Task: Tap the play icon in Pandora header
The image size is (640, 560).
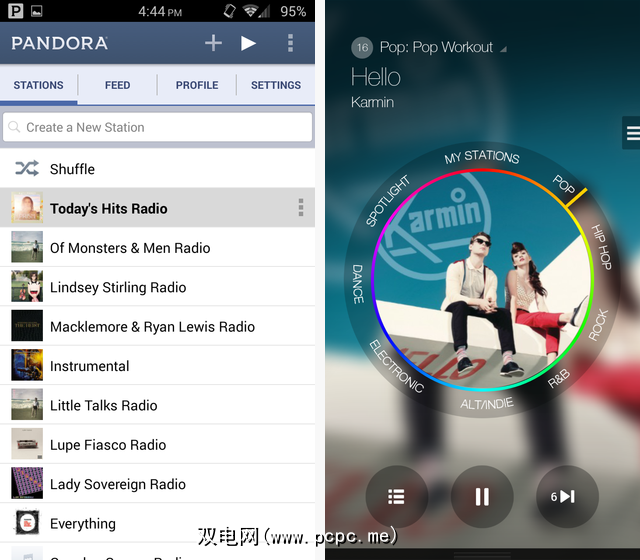Action: pyautogui.click(x=249, y=43)
